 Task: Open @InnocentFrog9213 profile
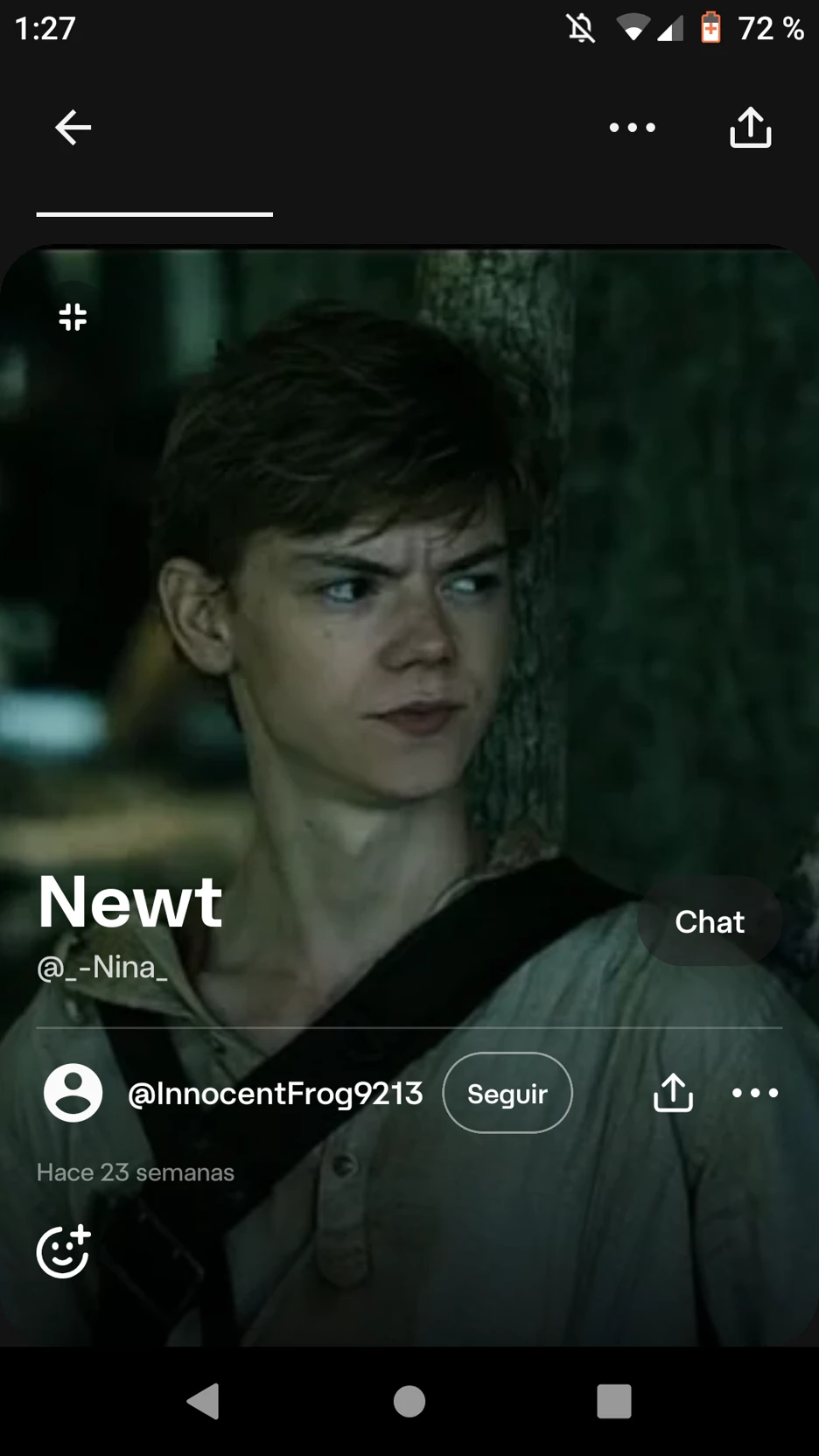pos(275,1093)
